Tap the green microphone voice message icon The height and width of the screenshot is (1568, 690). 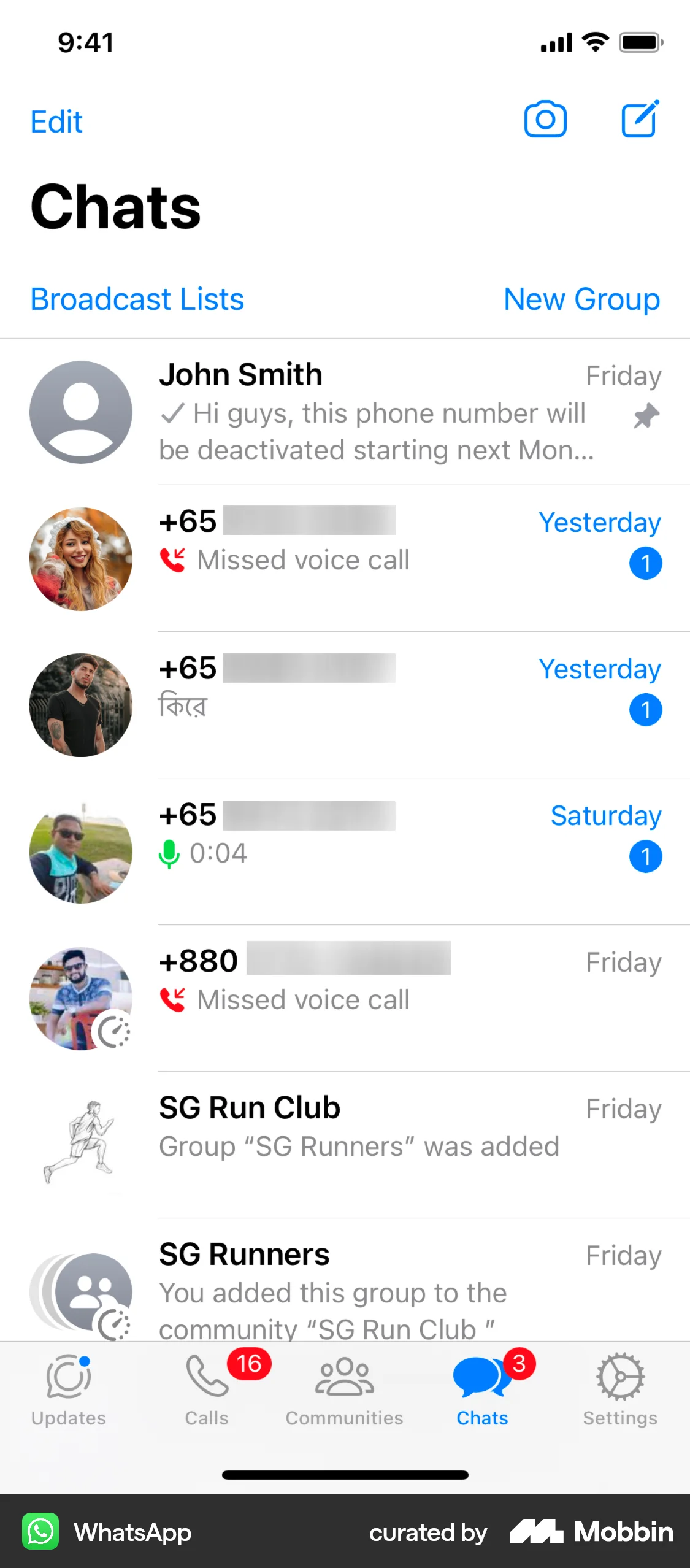170,853
